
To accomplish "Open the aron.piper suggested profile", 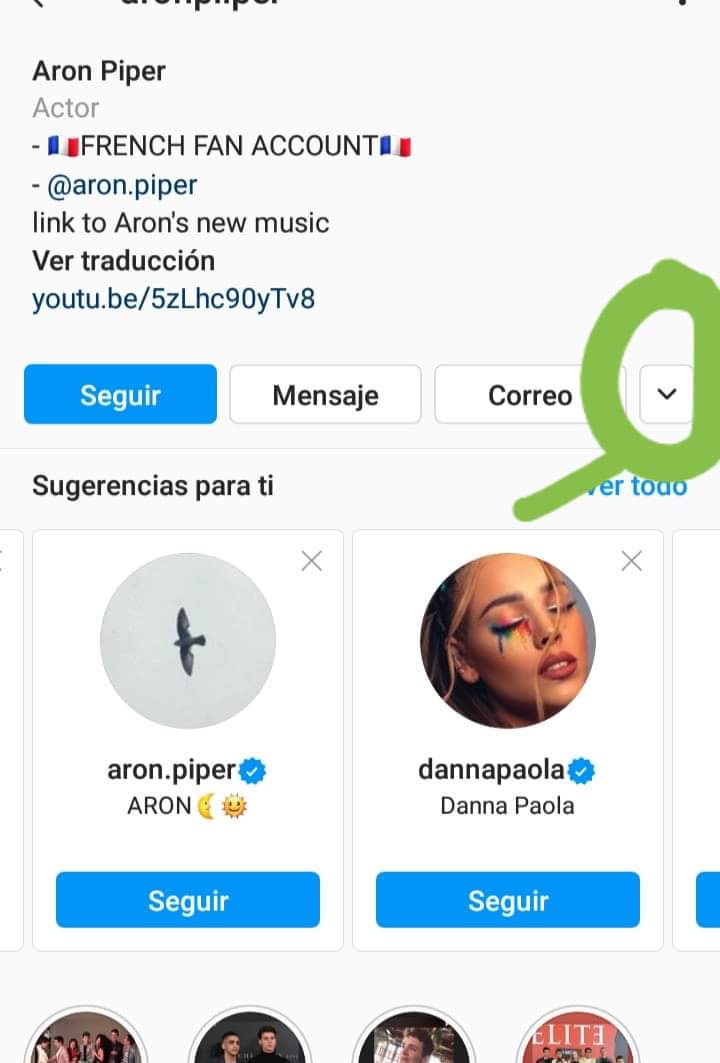I will 188,641.
